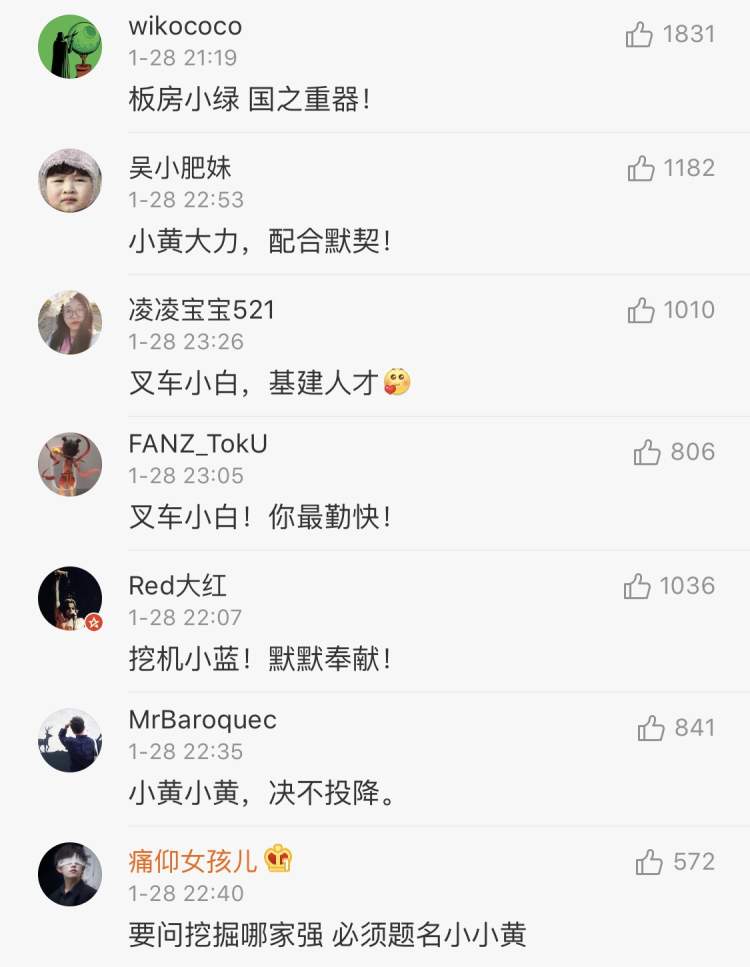Open Red大红's profile avatar

pyautogui.click(x=70, y=598)
